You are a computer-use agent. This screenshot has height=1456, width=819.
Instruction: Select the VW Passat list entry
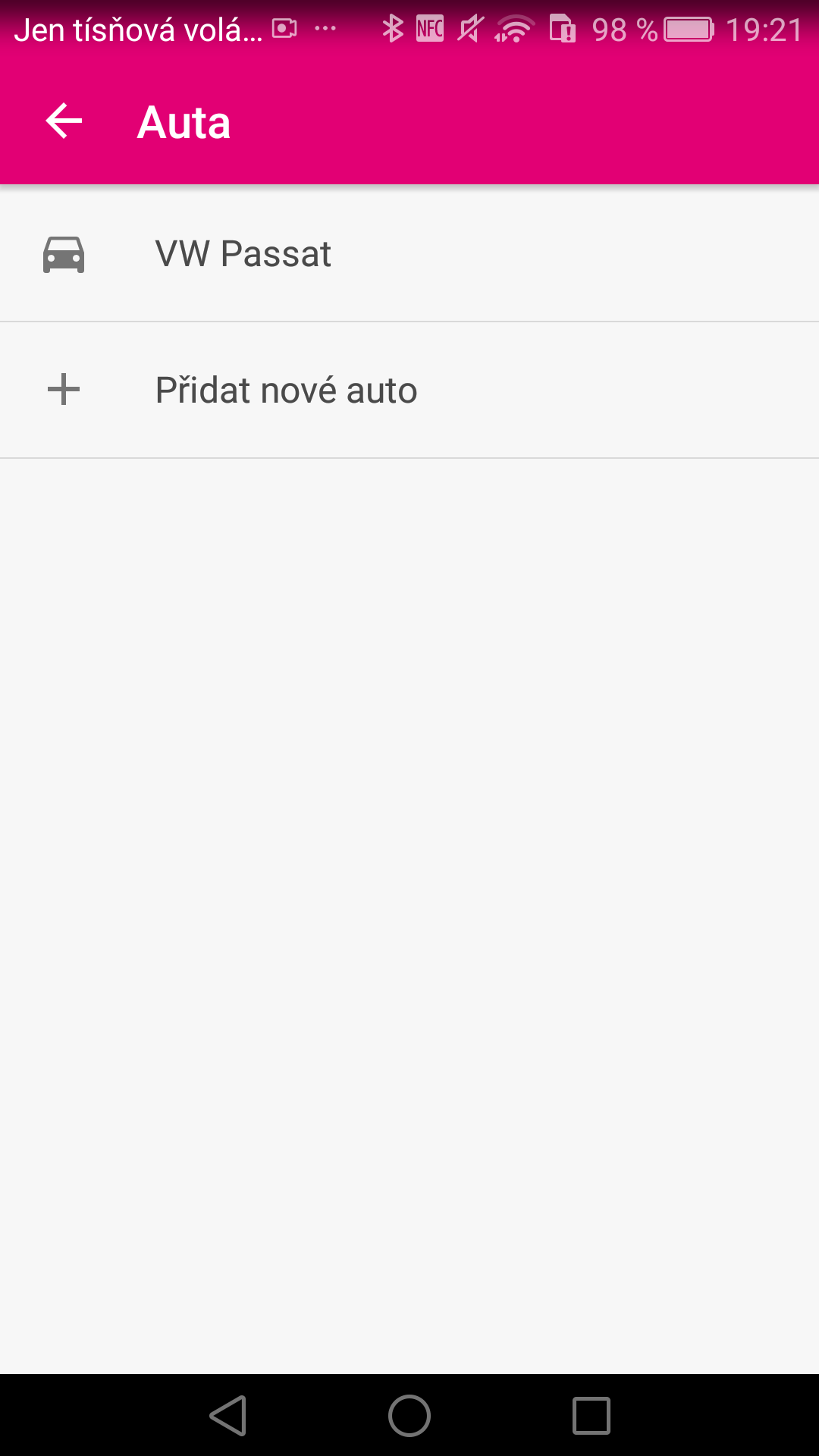[243, 255]
